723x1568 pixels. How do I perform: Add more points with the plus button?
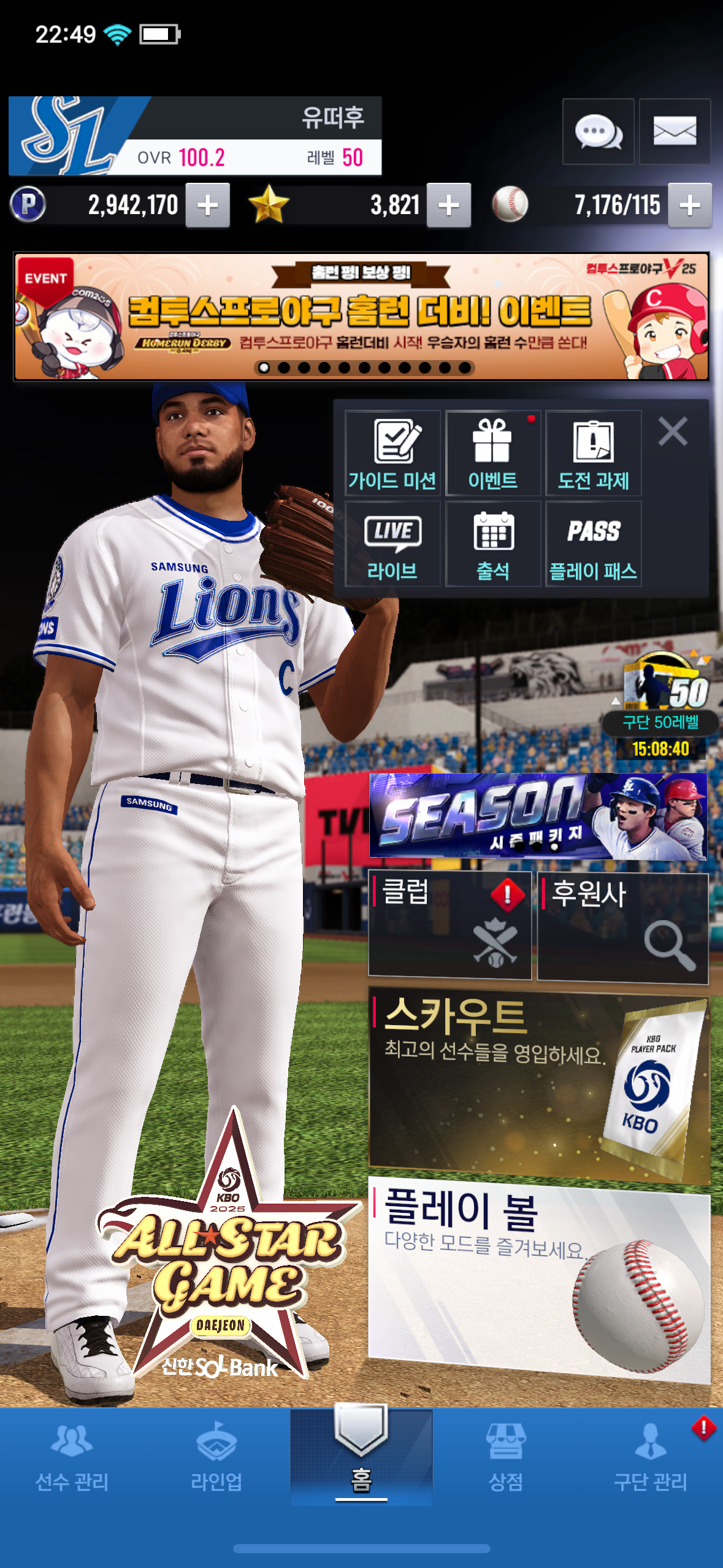208,205
